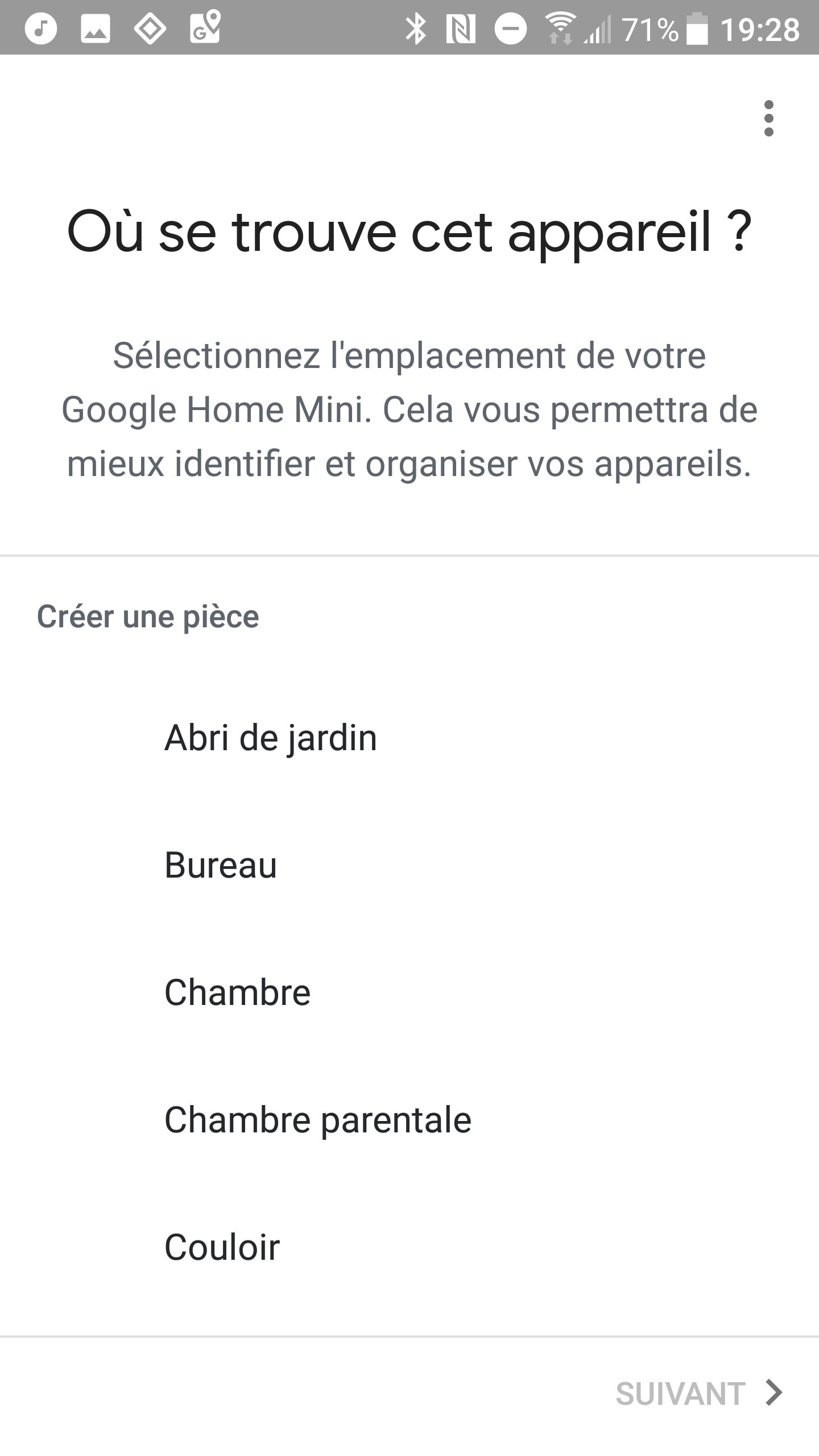Tap the Suivant button
The width and height of the screenshot is (819, 1456).
click(699, 1393)
